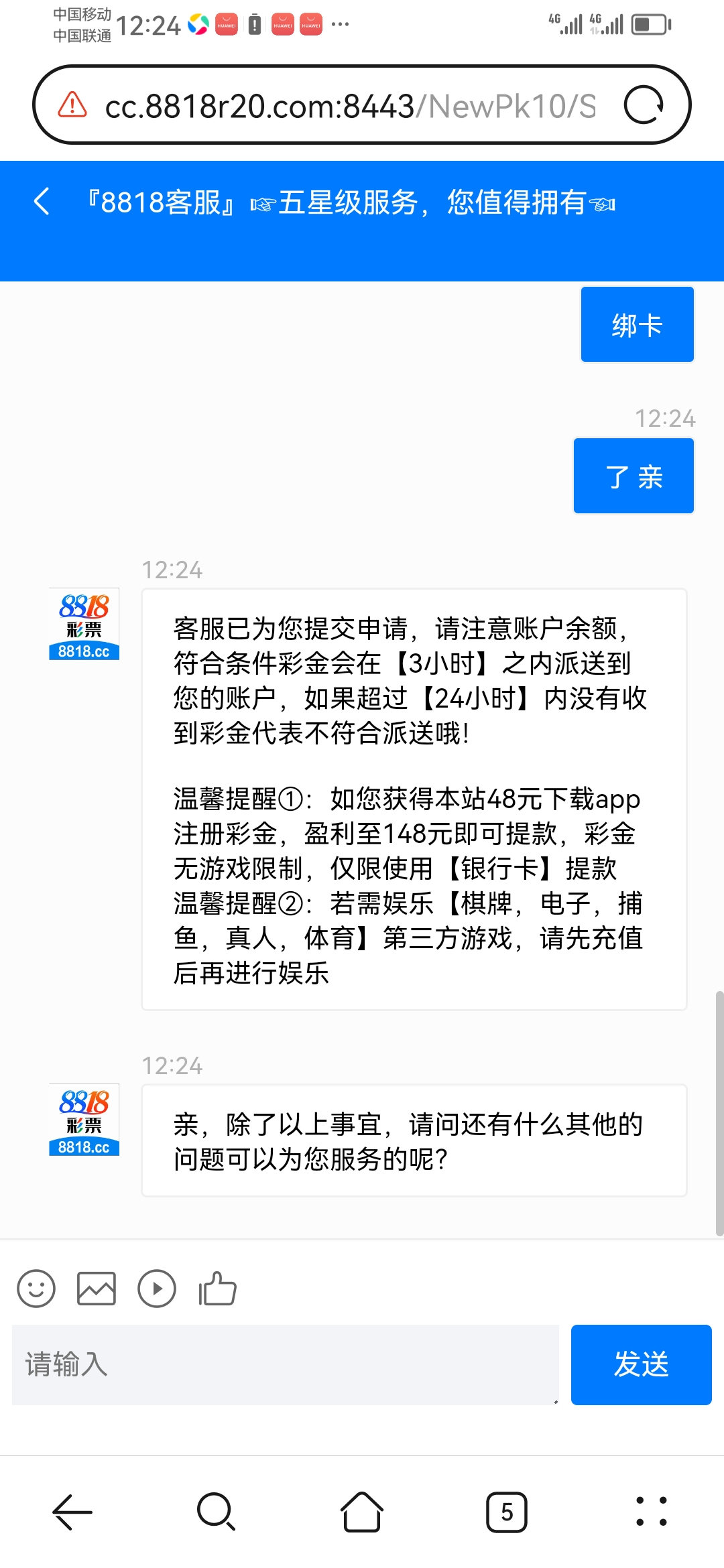
Task: Open the emoji picker
Action: (x=36, y=1288)
